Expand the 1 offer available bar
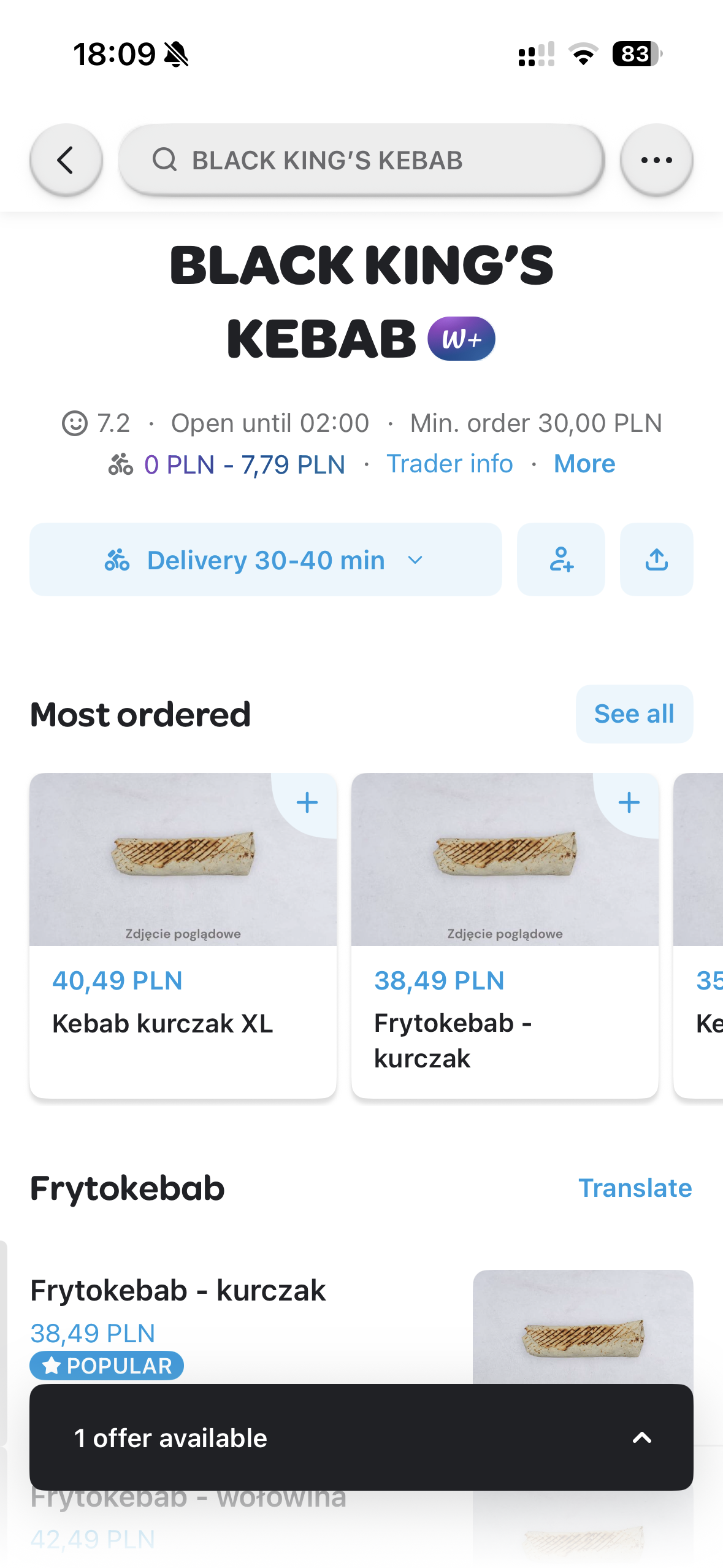 pos(361,1437)
